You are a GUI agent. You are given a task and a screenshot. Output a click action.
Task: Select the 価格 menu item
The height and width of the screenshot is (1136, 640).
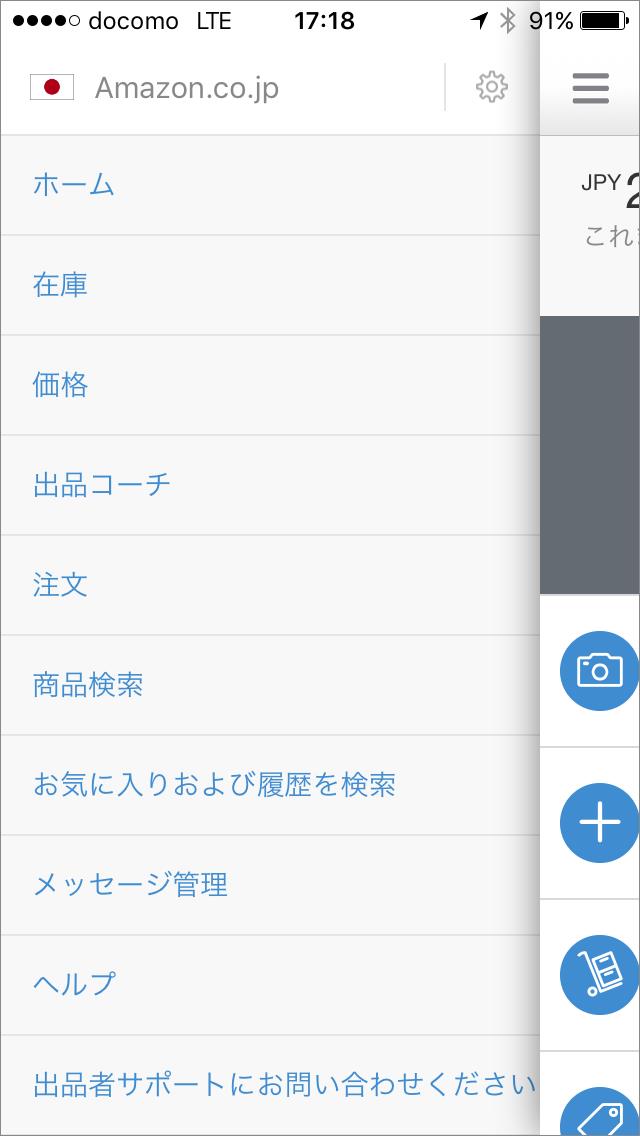tap(60, 385)
